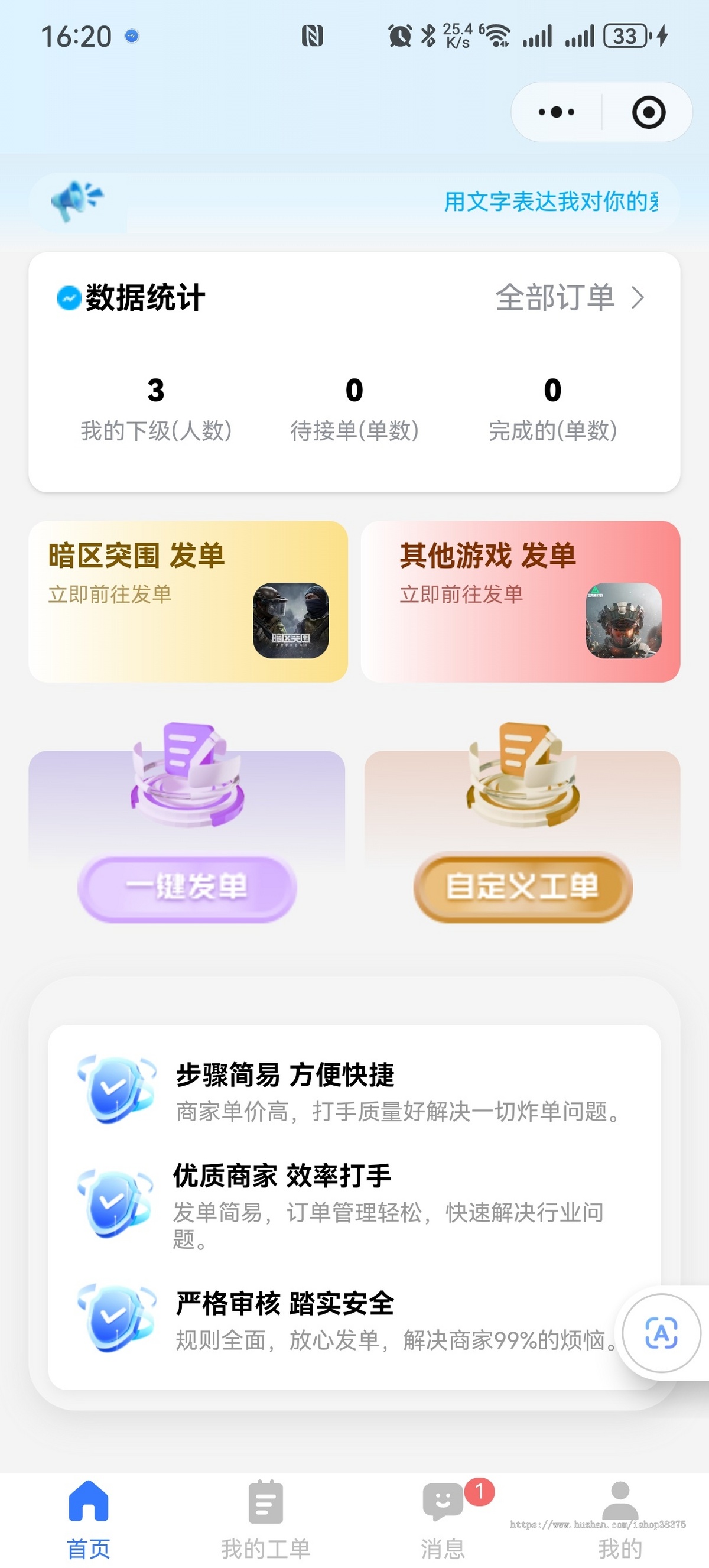The height and width of the screenshot is (1568, 709).
Task: Switch to the 我的工单 tab
Action: click(265, 1509)
